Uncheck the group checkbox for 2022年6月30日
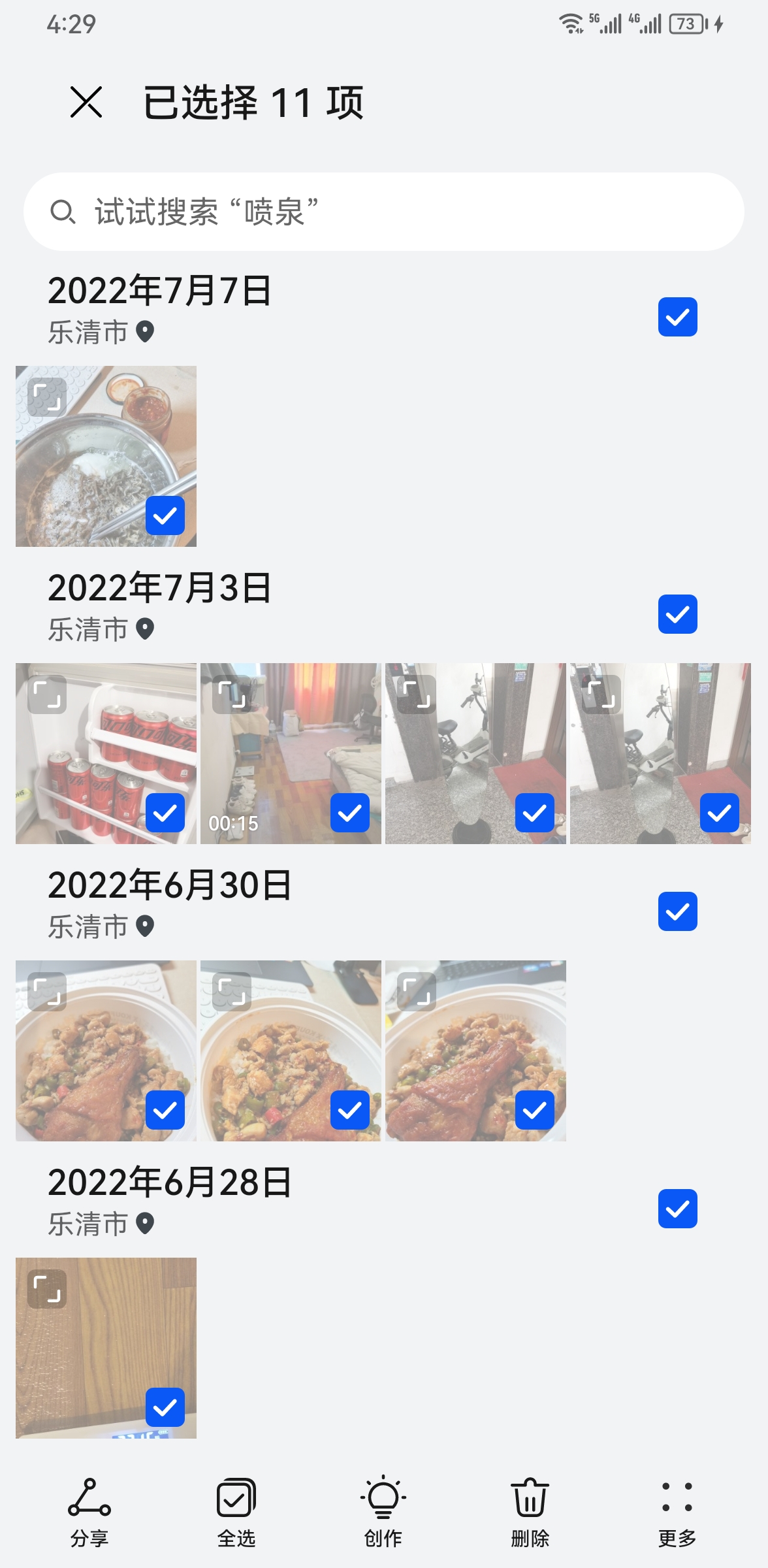Image resolution: width=768 pixels, height=1568 pixels. (x=677, y=911)
